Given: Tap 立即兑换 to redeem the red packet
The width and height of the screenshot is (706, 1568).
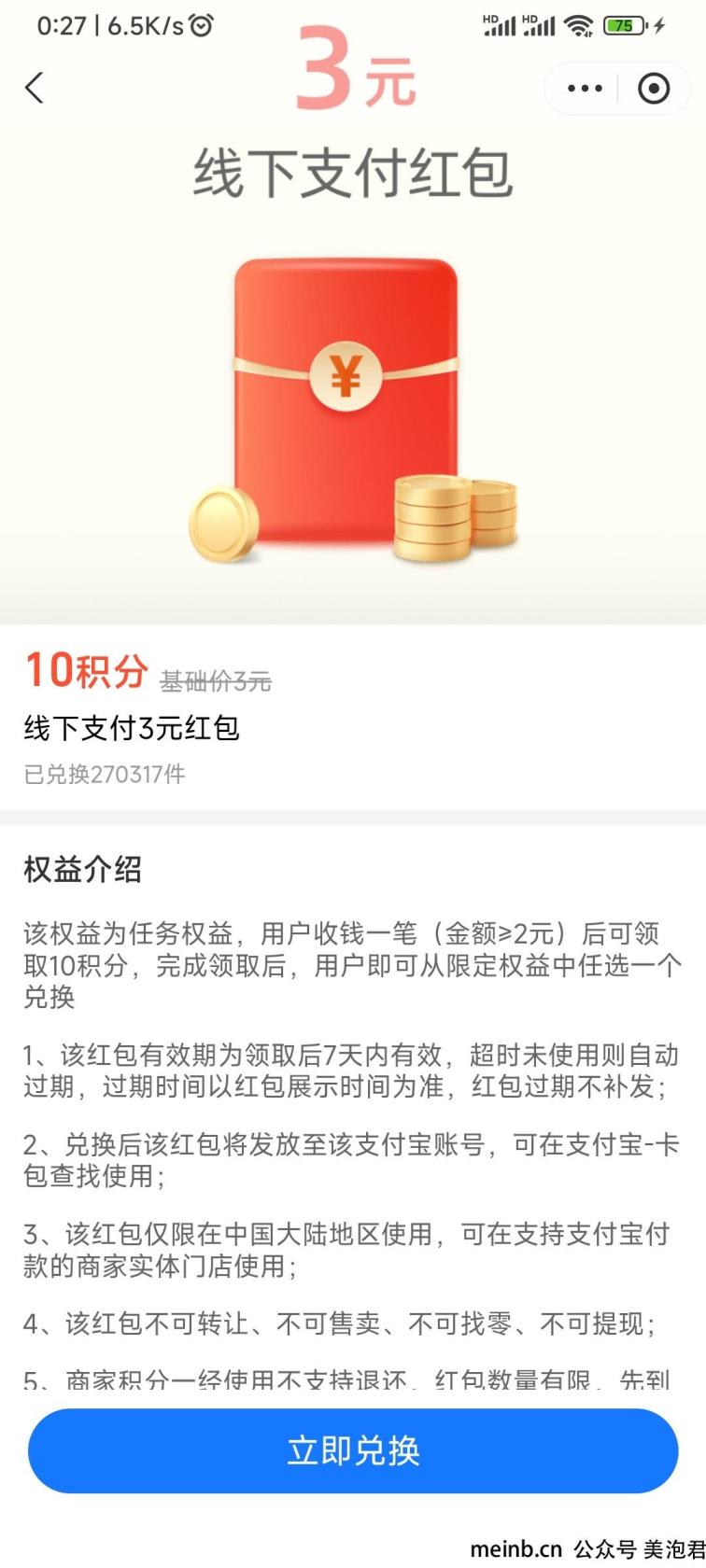Looking at the screenshot, I should click(353, 1450).
